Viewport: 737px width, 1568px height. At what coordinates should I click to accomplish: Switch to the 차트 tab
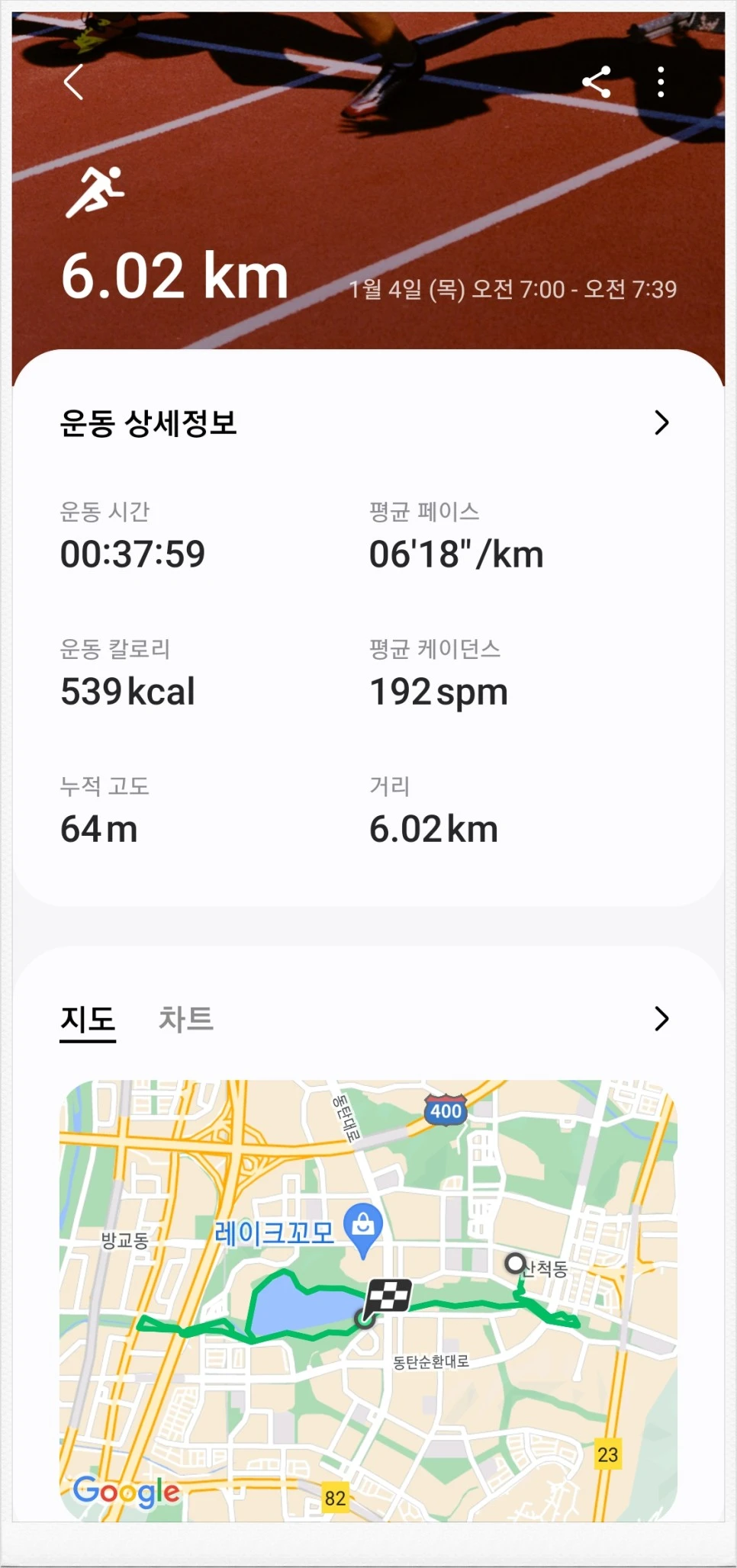185,1019
